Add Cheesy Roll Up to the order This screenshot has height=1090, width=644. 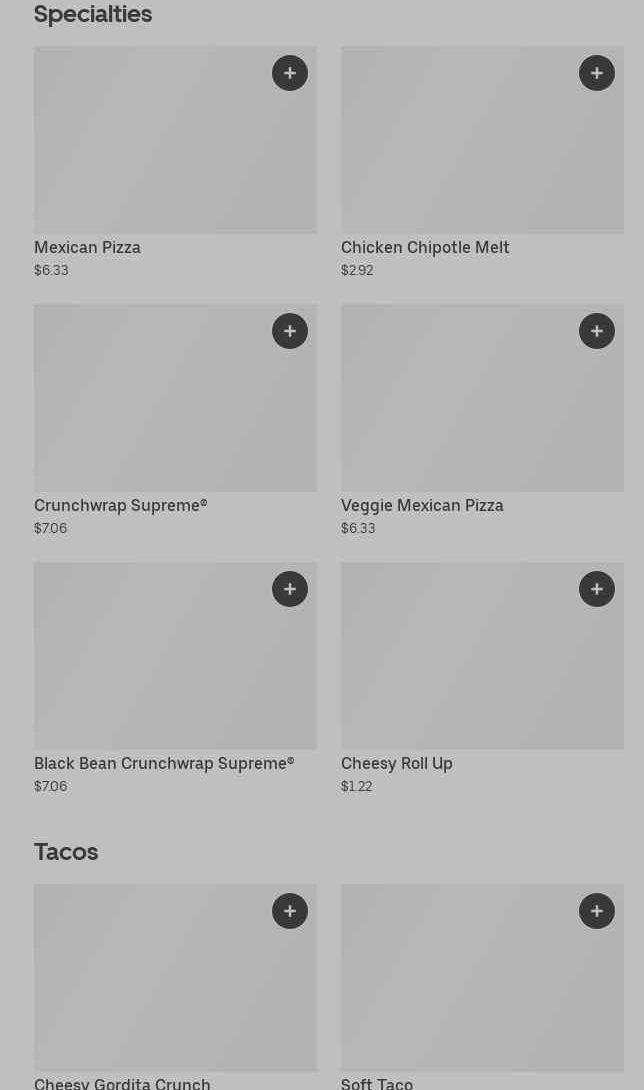[597, 589]
